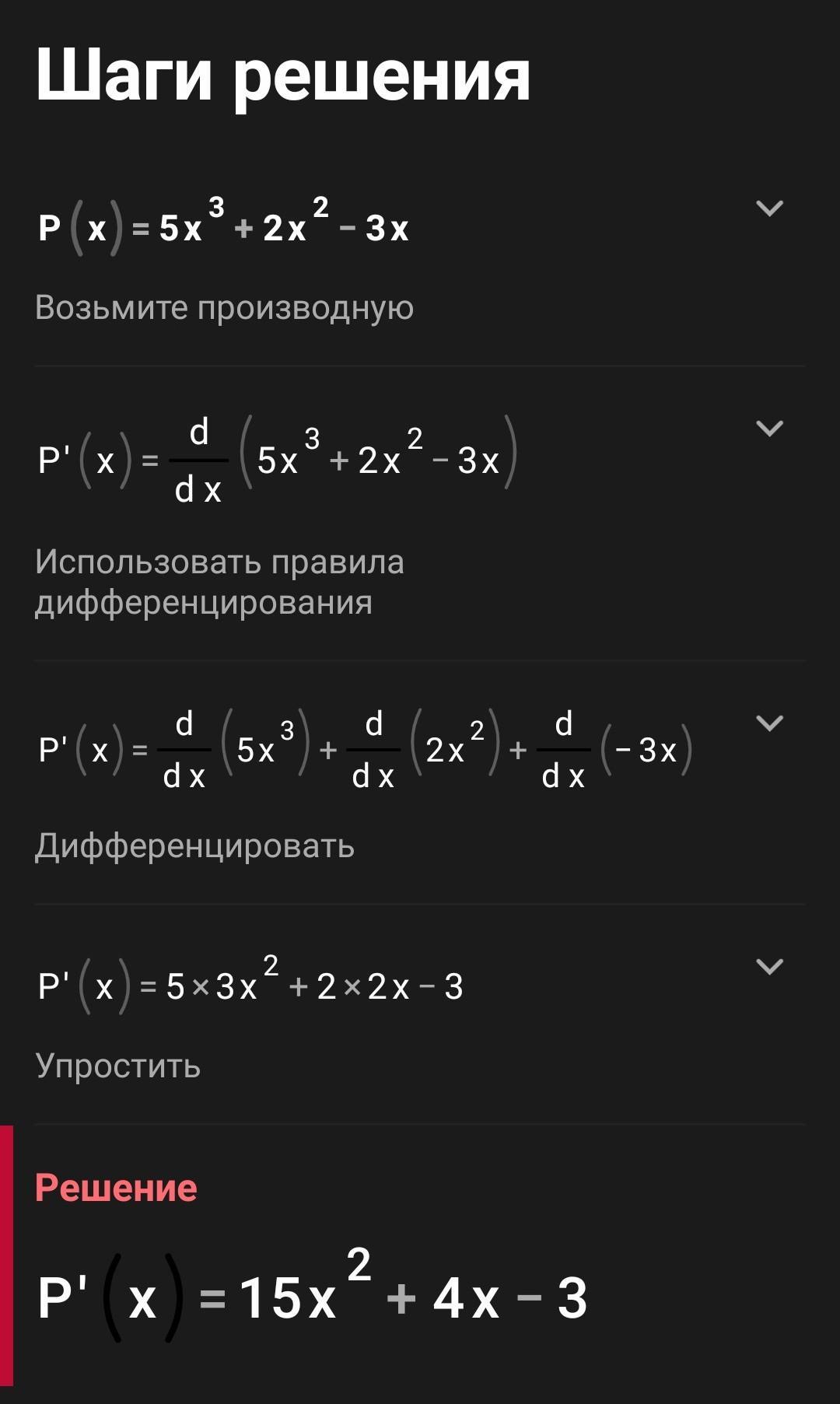Image resolution: width=840 pixels, height=1404 pixels.
Task: Expand the step with d/dx of the whole polynomial
Action: click(x=768, y=429)
